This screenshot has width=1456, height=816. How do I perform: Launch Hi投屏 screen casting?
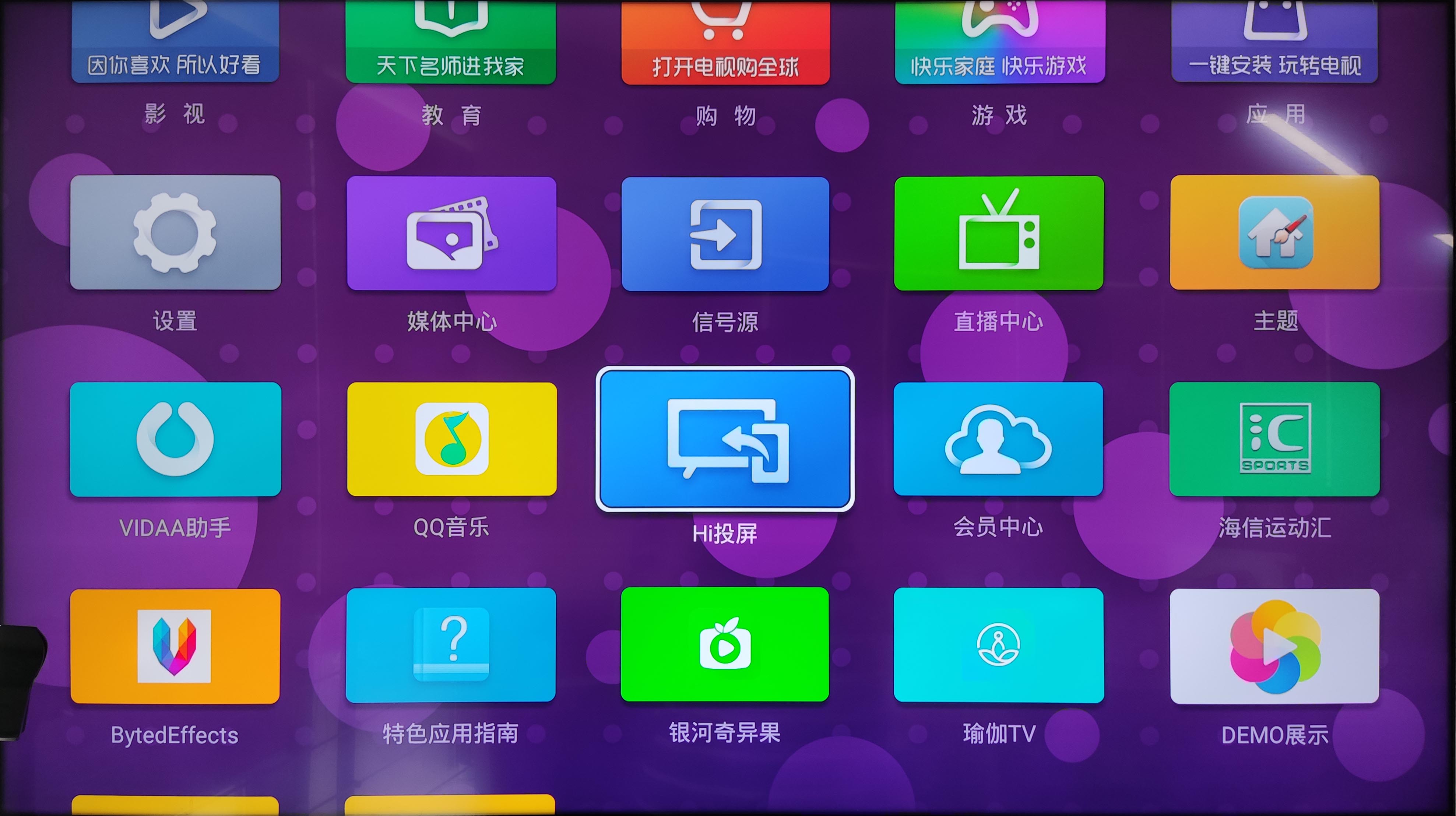point(725,439)
